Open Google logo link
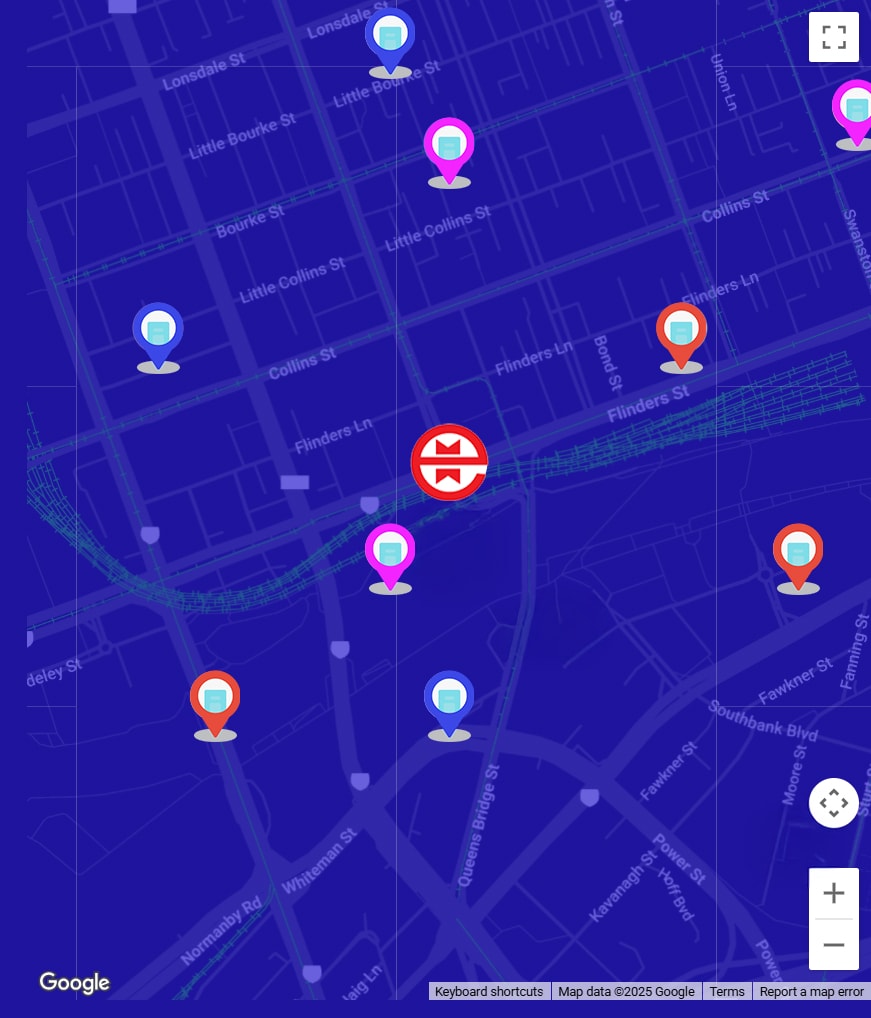The image size is (871, 1018). 74,982
